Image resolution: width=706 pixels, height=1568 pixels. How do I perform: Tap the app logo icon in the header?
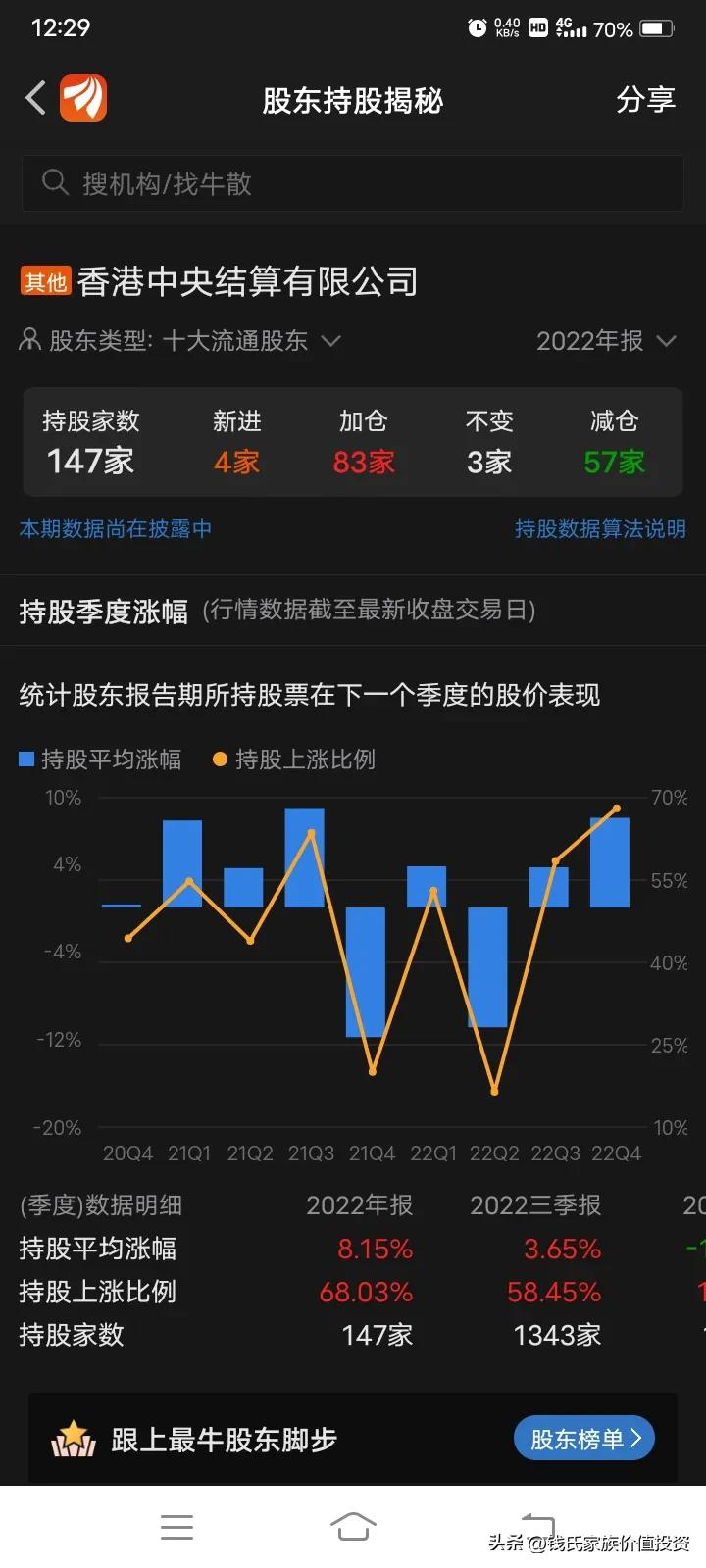click(83, 98)
